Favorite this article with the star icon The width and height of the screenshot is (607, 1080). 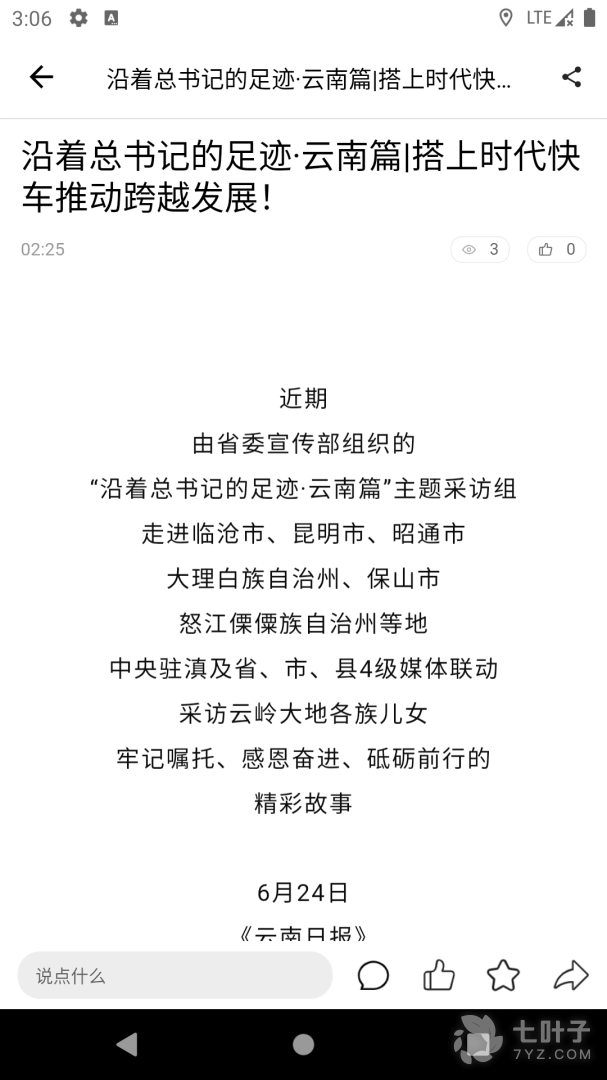tap(503, 975)
